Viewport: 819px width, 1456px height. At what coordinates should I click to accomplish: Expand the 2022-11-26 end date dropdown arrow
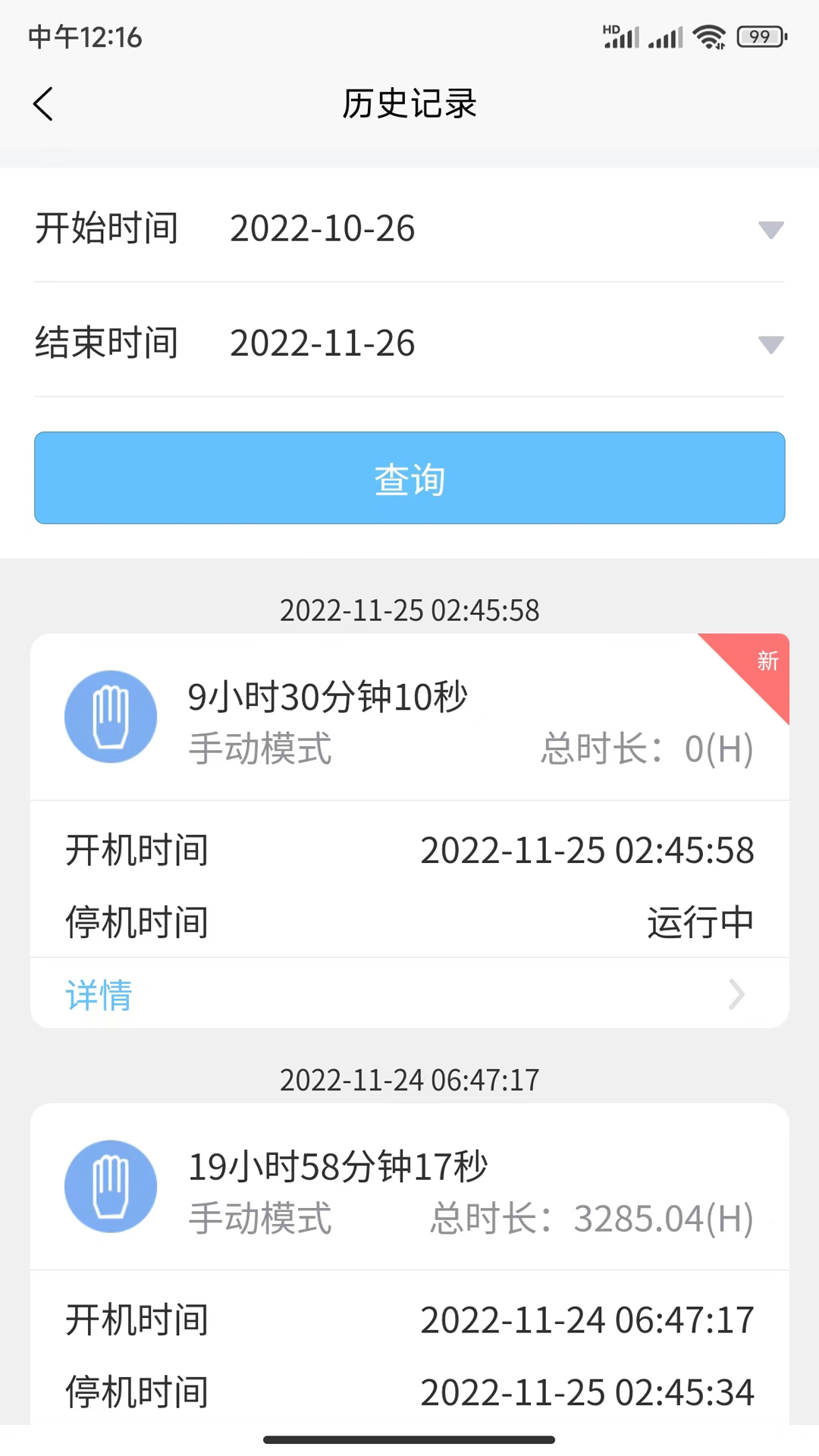771,345
